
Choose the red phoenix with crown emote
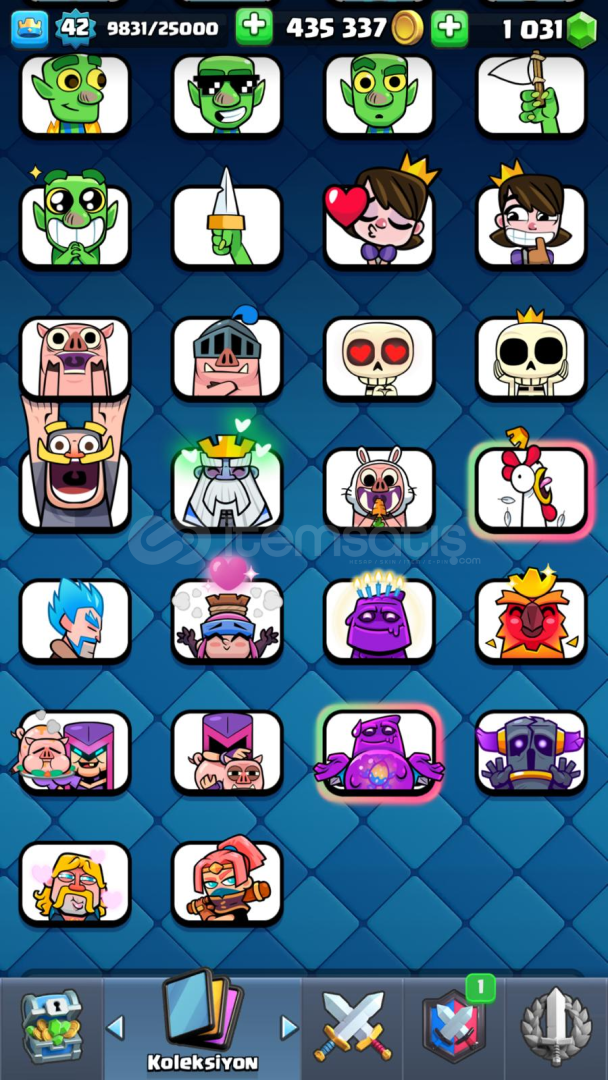pos(531,620)
